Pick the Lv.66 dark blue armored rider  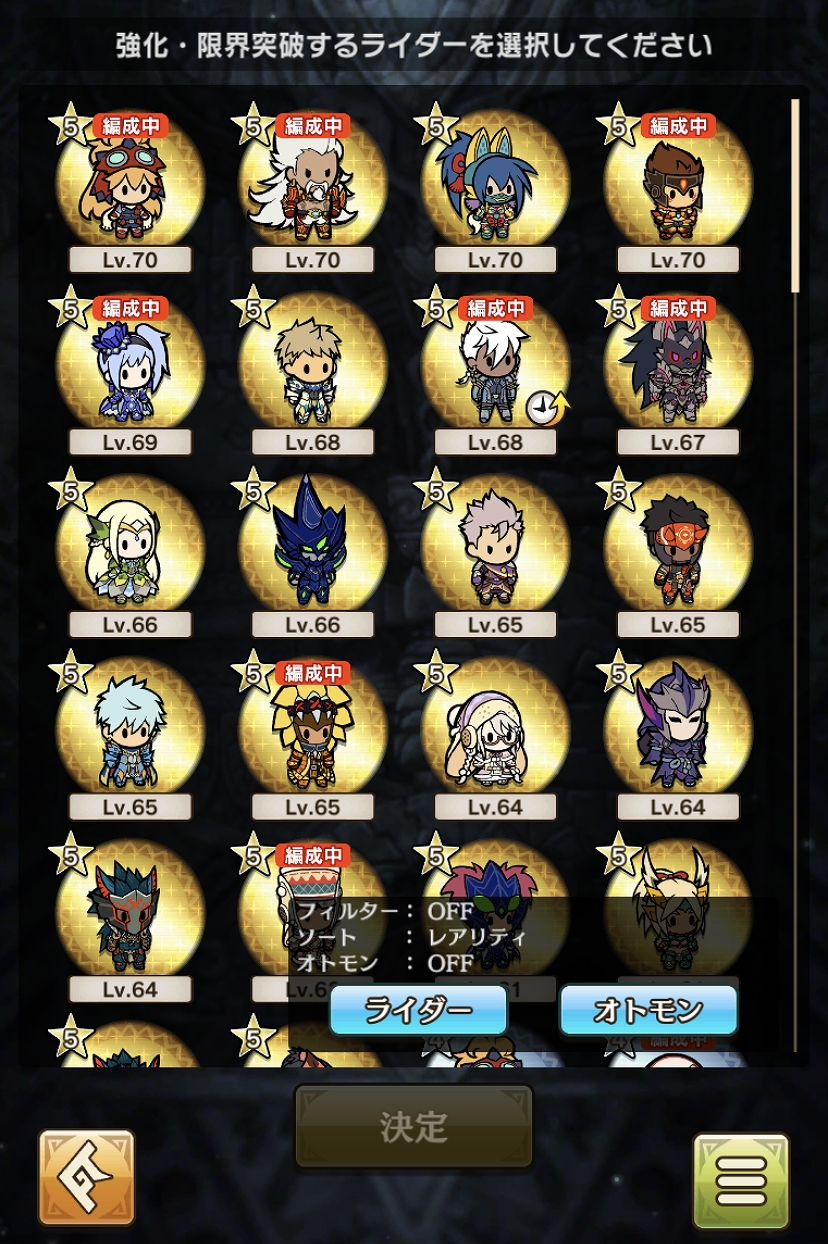[312, 546]
